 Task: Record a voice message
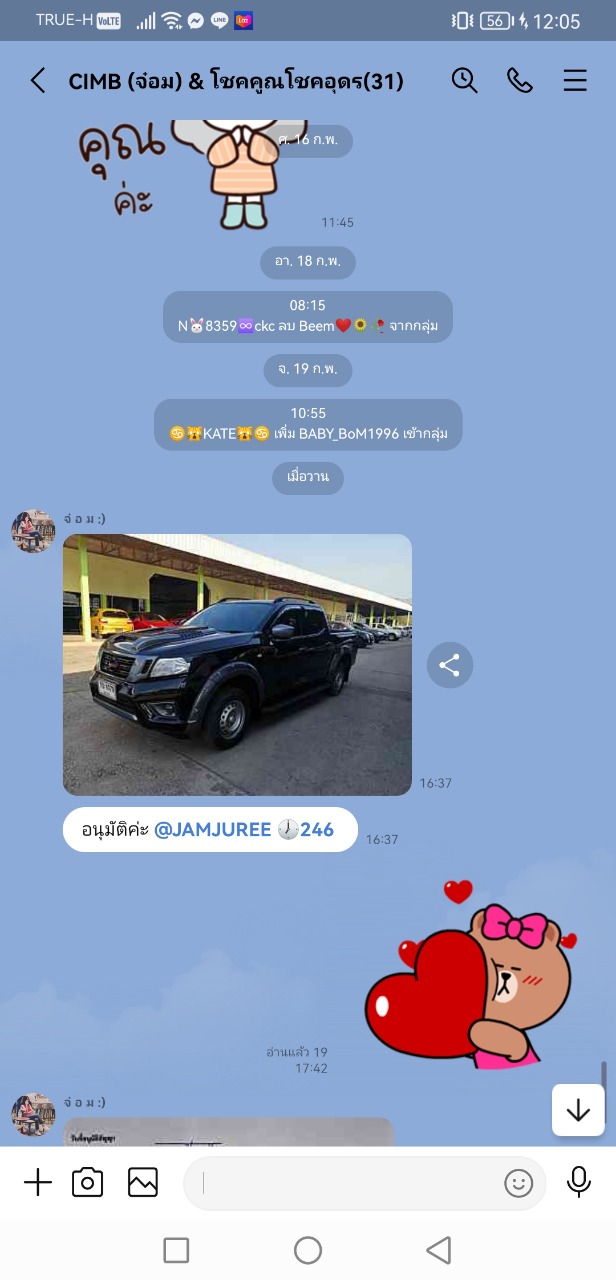point(579,1182)
